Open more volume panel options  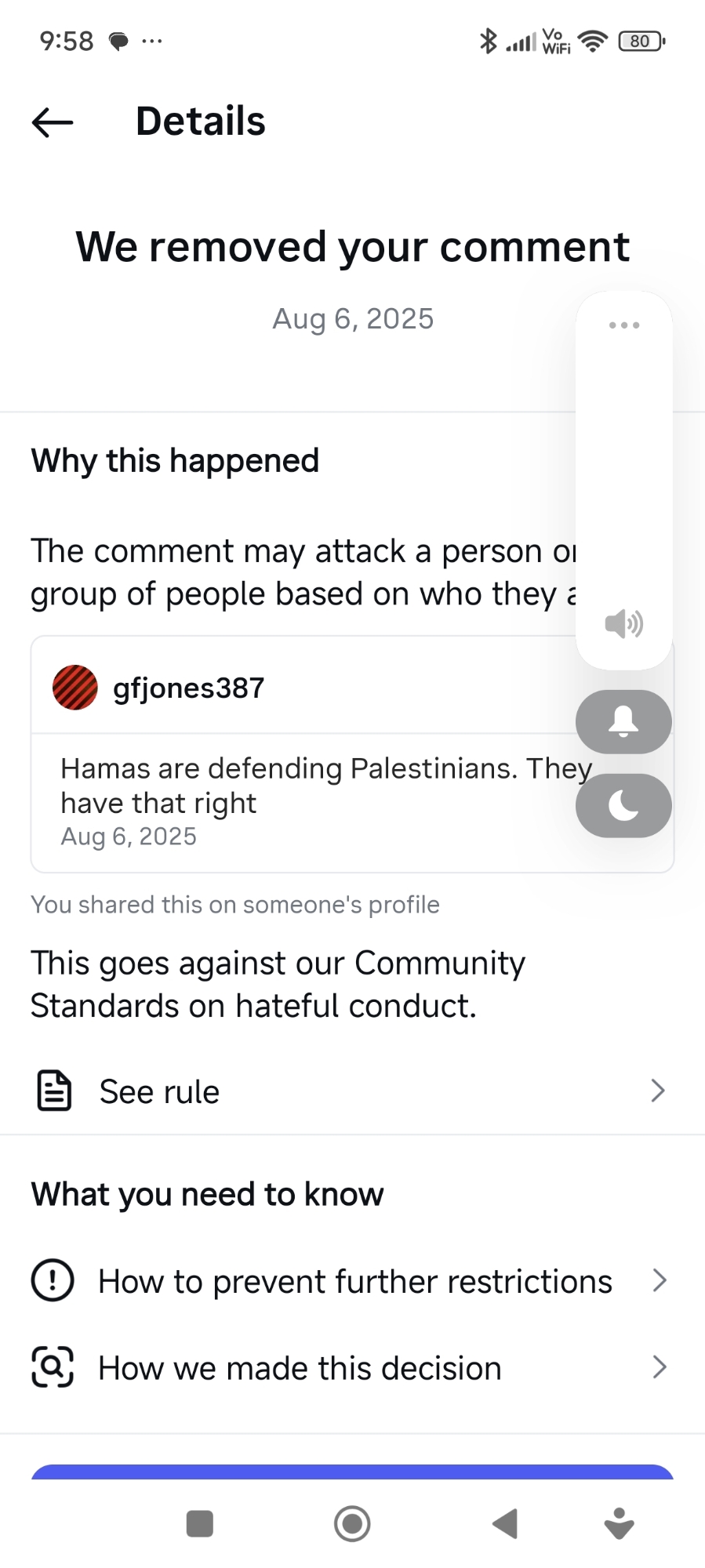click(x=624, y=325)
